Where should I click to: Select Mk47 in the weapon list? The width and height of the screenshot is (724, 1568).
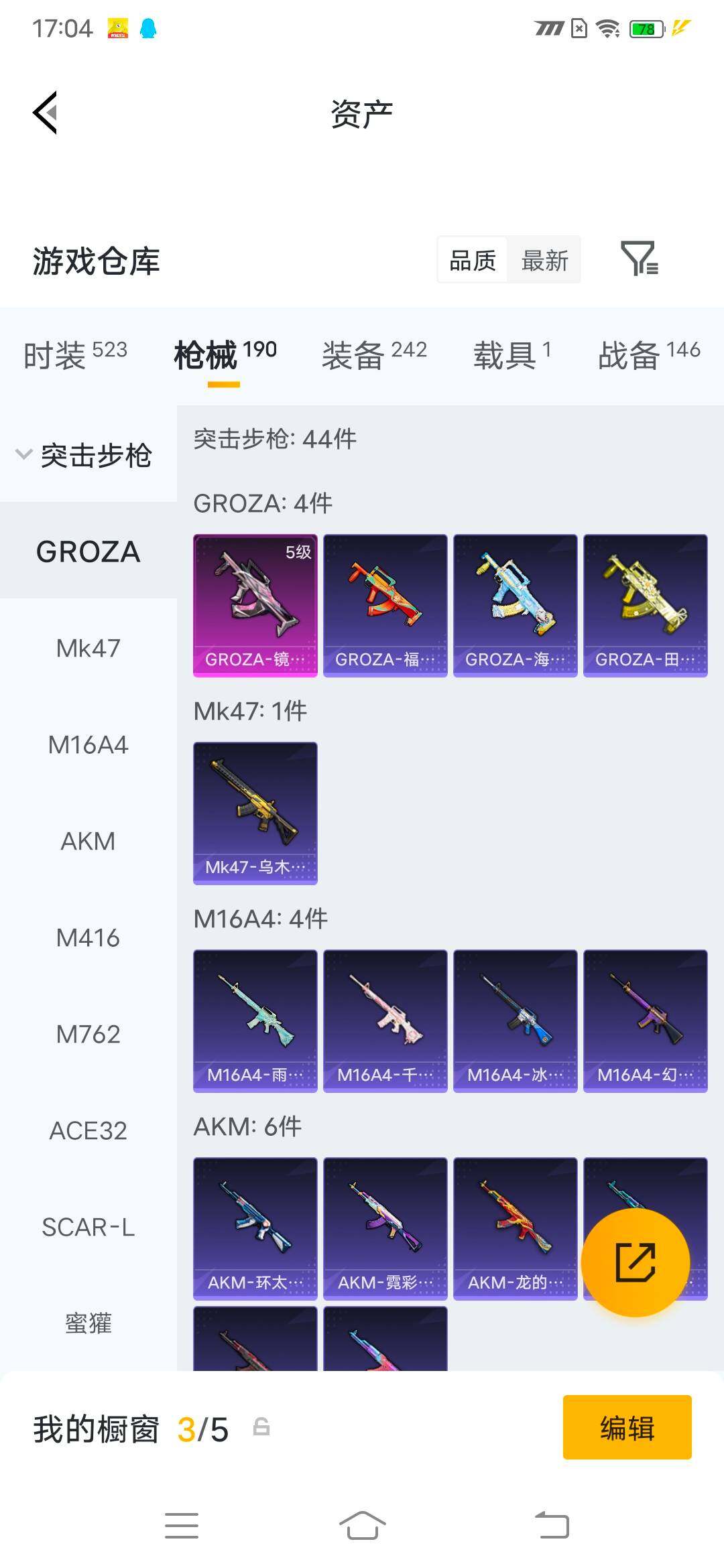(88, 648)
